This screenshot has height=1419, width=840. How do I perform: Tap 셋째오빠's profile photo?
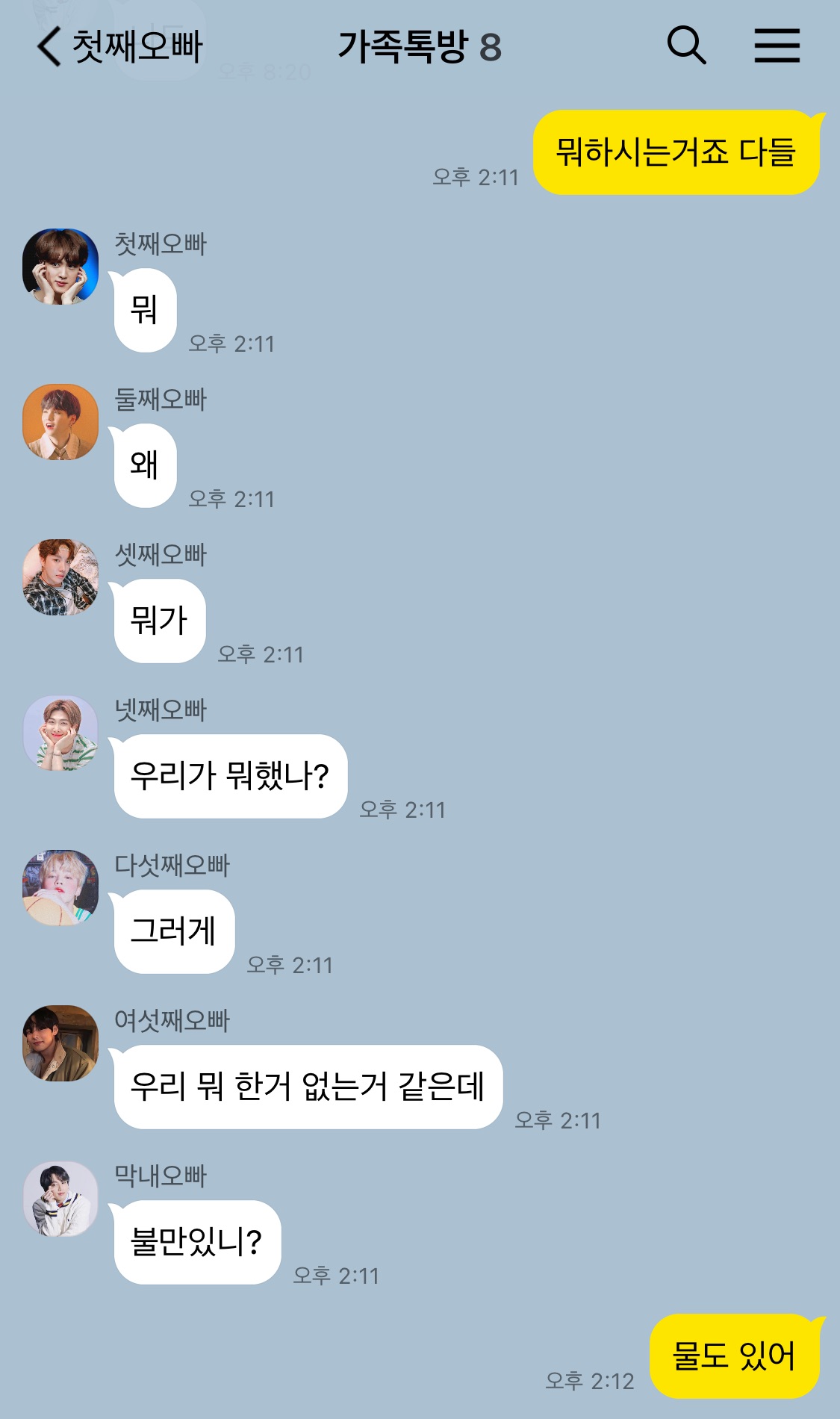[60, 577]
